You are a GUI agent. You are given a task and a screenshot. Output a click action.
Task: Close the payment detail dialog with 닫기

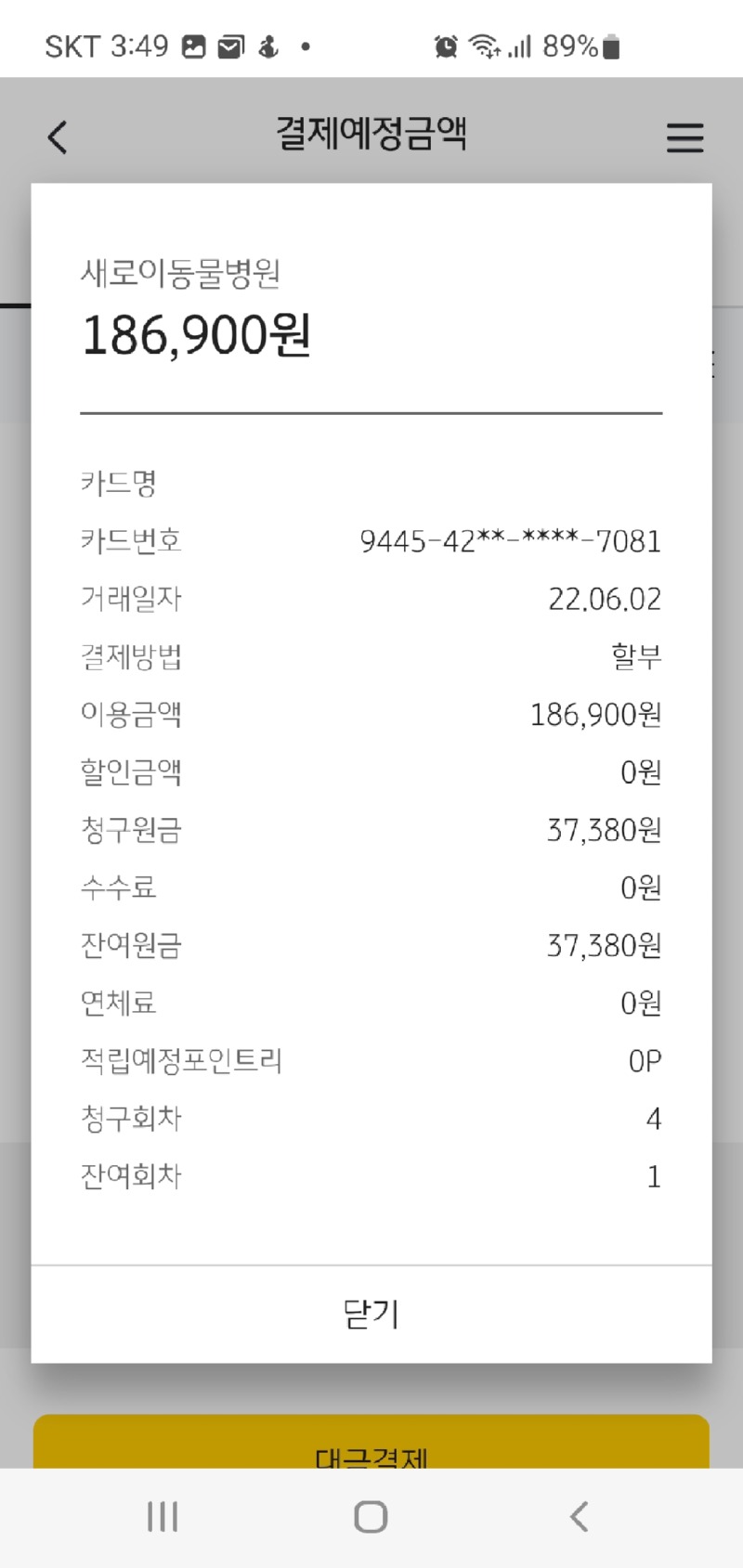click(371, 1314)
